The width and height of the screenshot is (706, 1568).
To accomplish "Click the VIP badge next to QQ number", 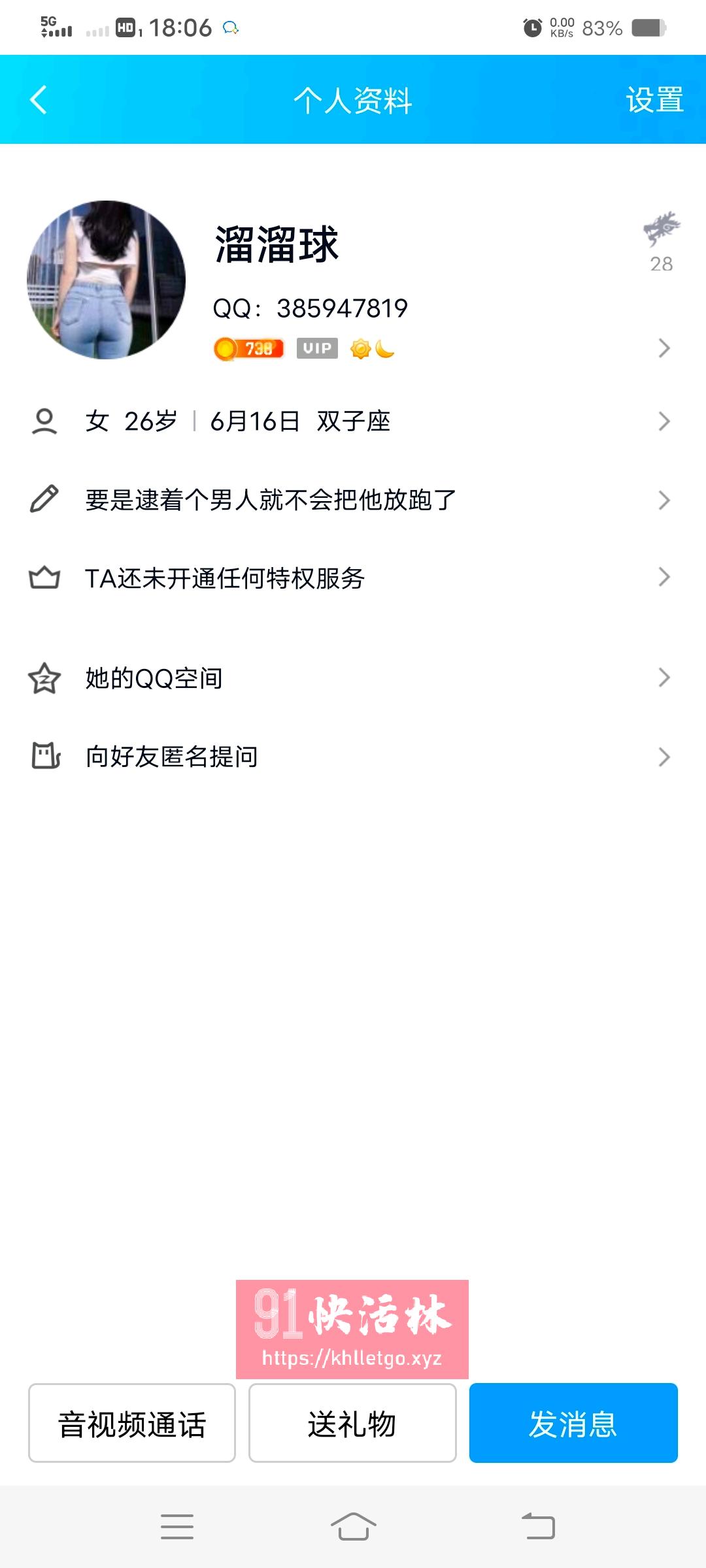I will [316, 349].
